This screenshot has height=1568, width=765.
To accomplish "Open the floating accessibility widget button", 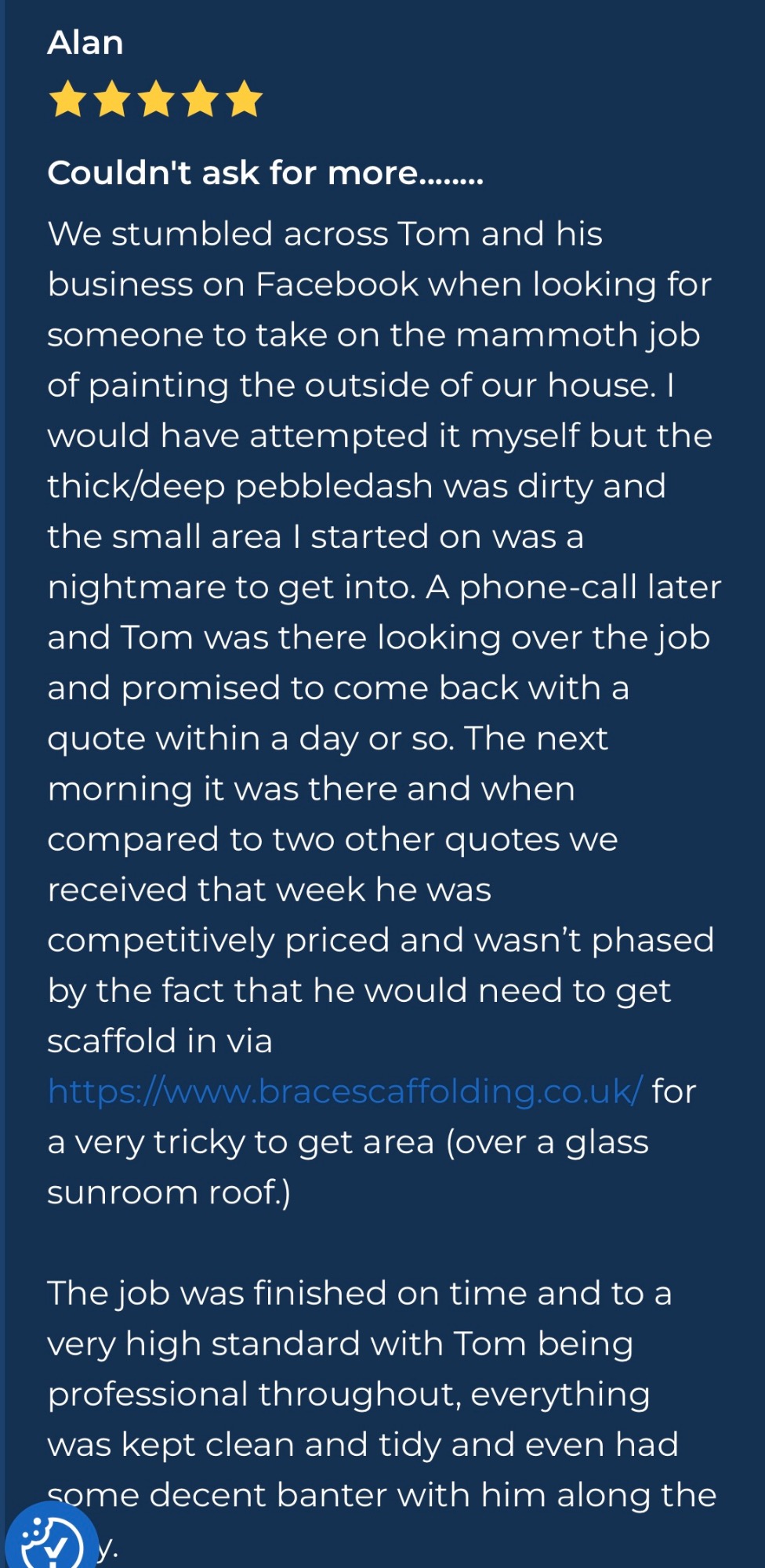I will (51, 1539).
